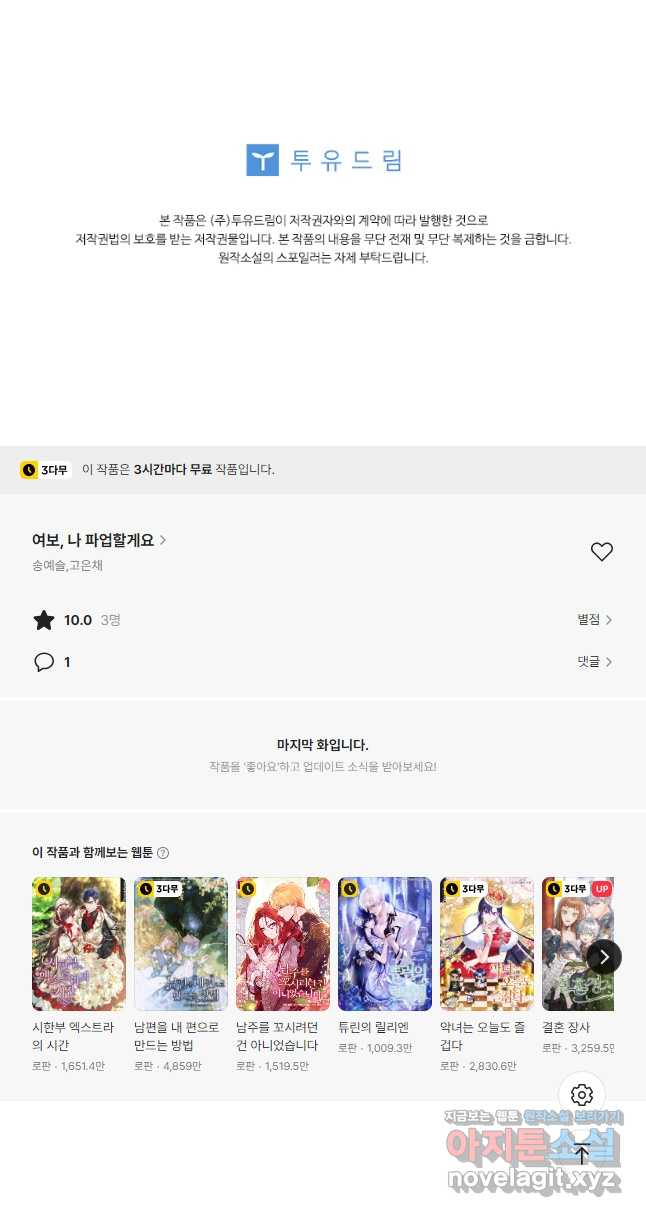This screenshot has width=646, height=1217.
Task: Like the webtoon with the heart icon
Action: coord(601,551)
